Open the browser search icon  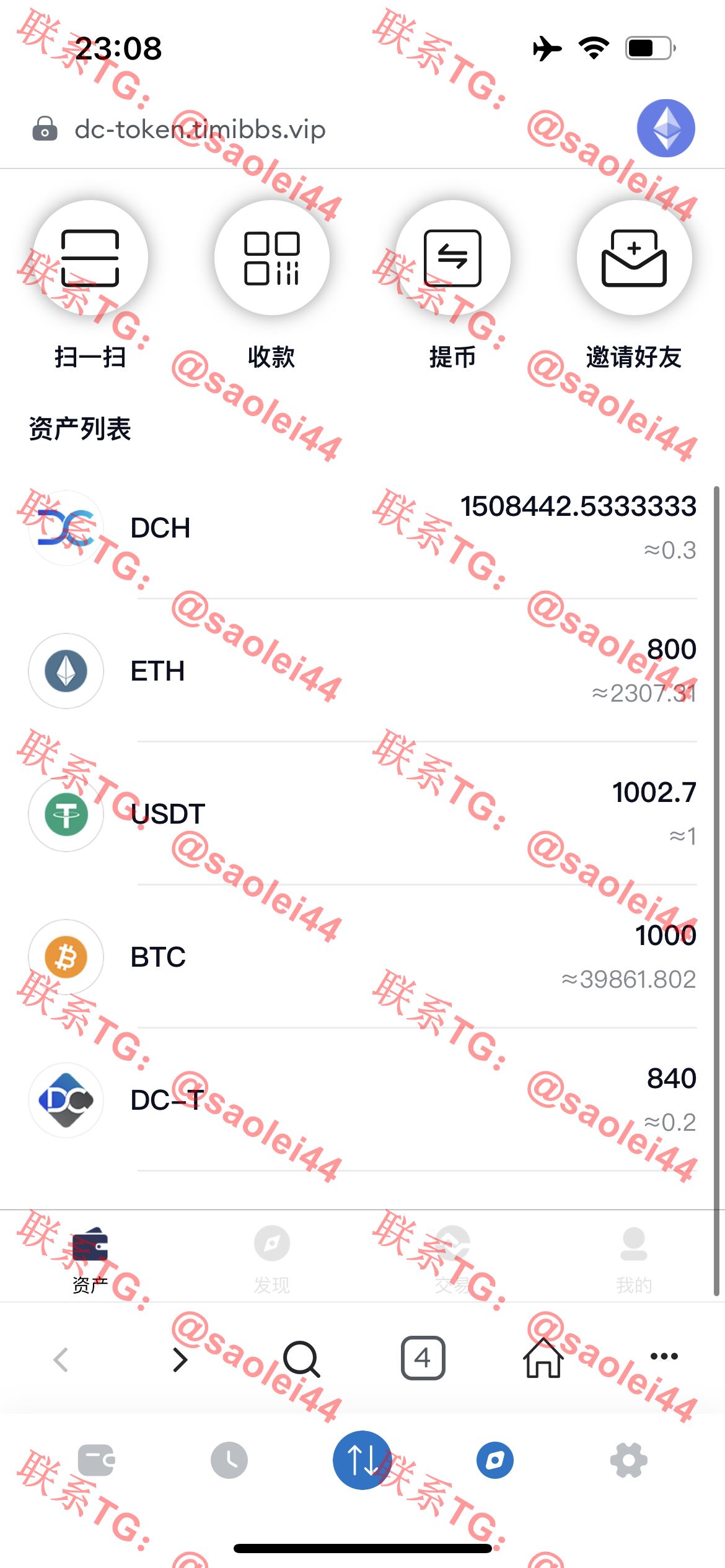[301, 1359]
